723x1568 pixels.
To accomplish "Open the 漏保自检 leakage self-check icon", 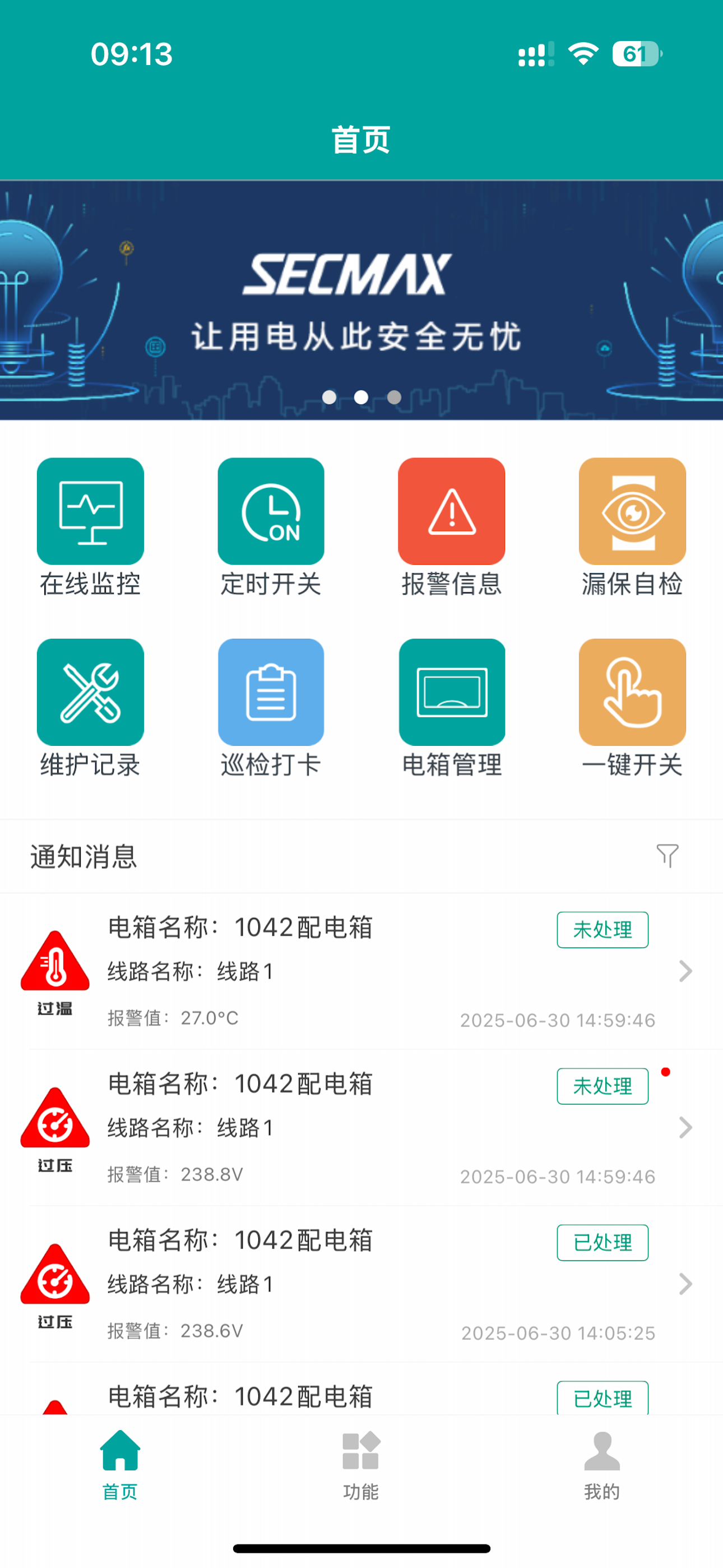I will (x=632, y=511).
